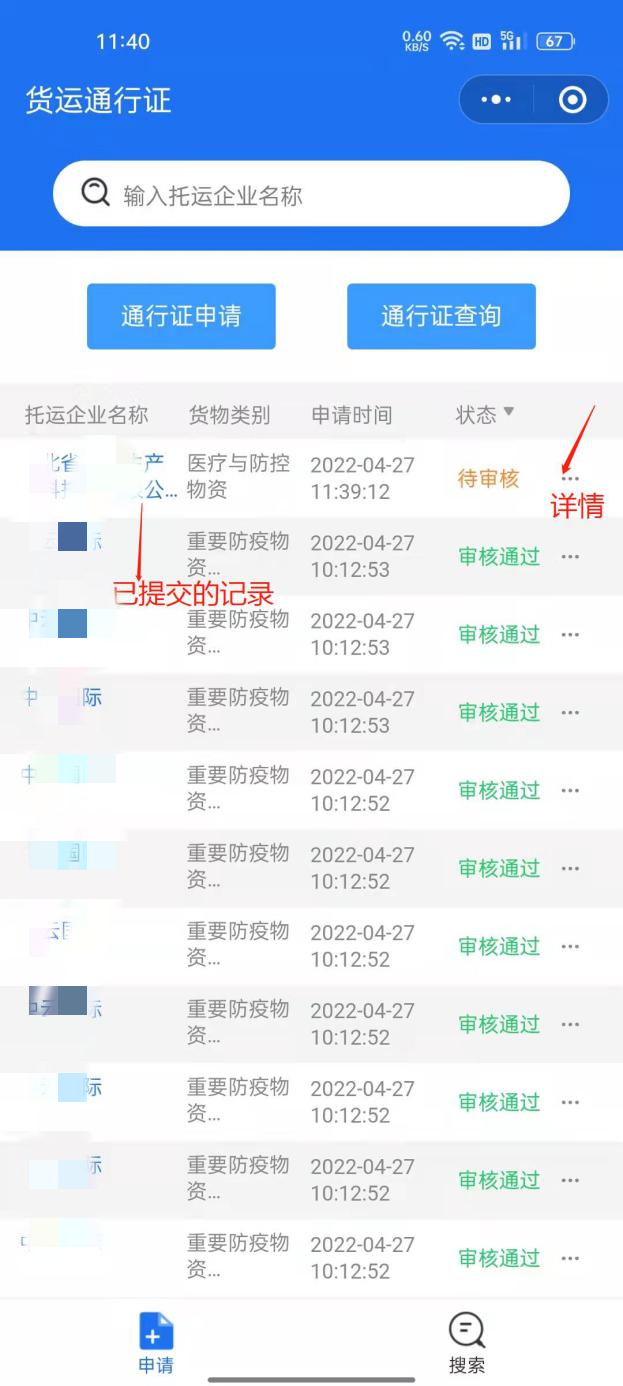Sort records by the 状态 column arrow
Screen dimensions: 623x1386
coord(508,412)
